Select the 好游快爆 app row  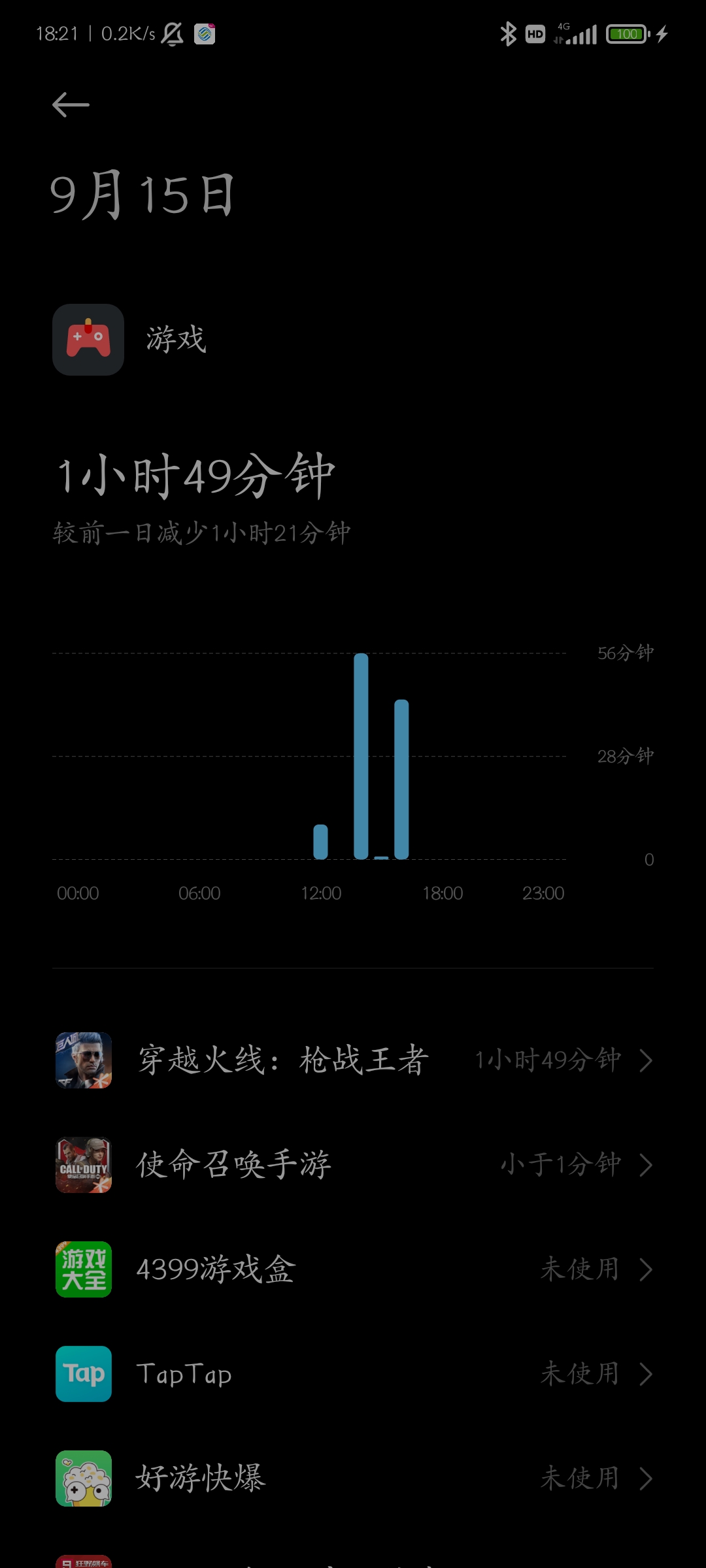(x=353, y=1478)
